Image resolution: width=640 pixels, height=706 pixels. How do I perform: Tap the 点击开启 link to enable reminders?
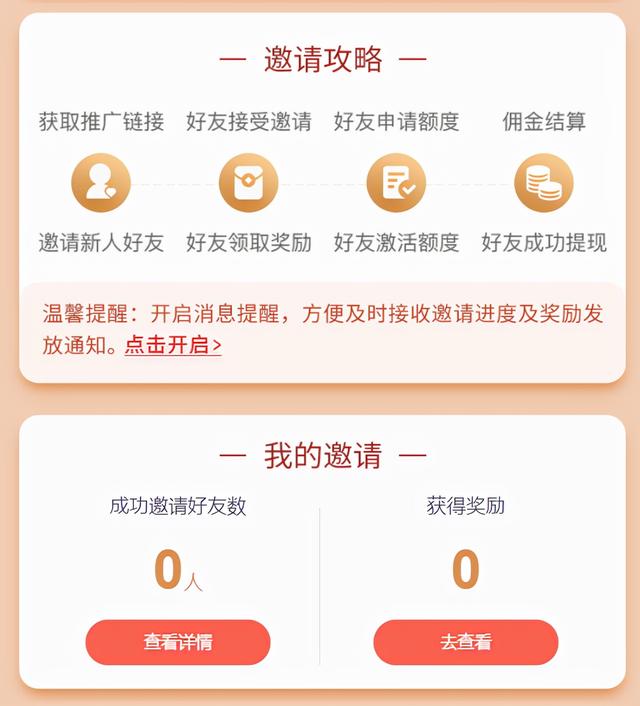tap(173, 346)
